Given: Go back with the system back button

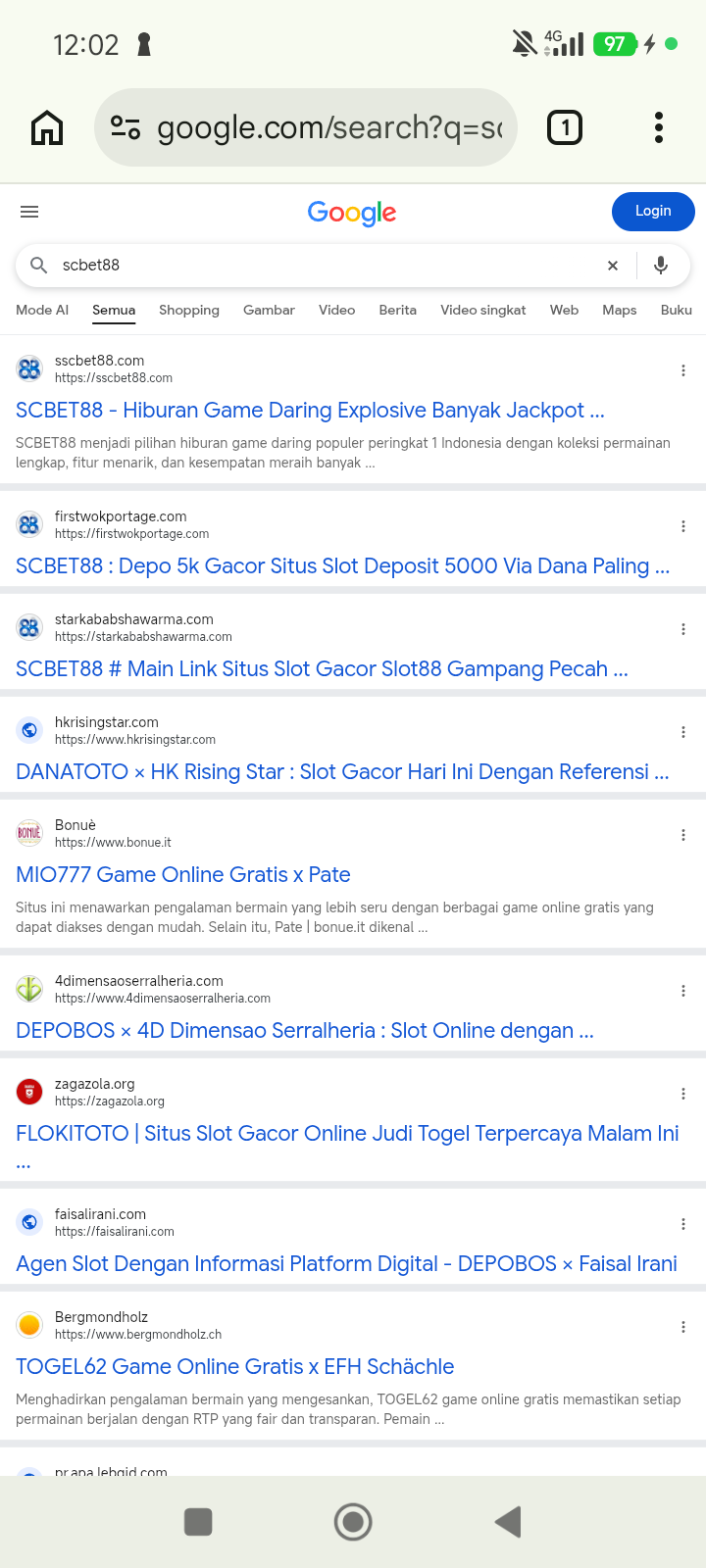Looking at the screenshot, I should click(508, 1522).
